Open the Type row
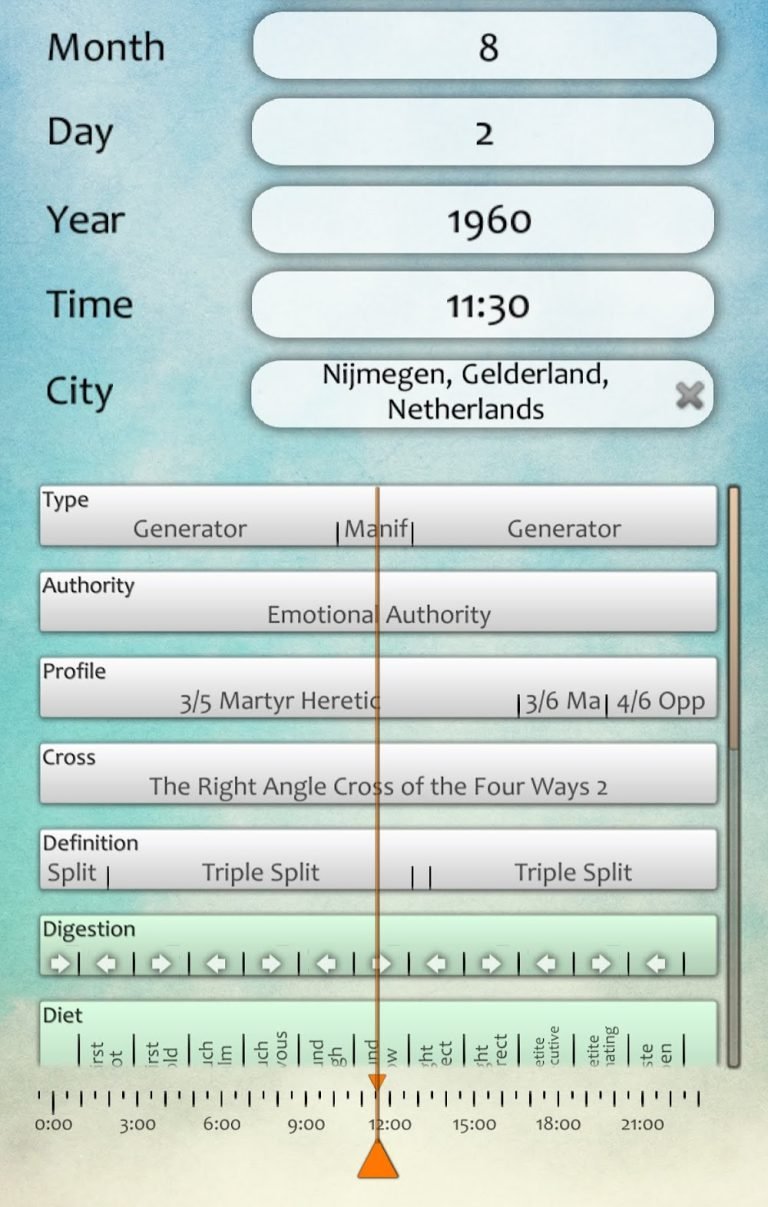This screenshot has width=768, height=1207. [378, 516]
